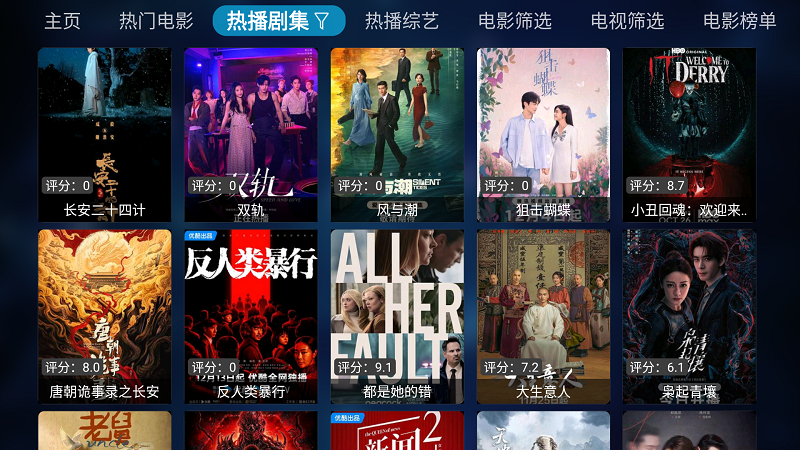Open the 长安二十四计 poster
Image resolution: width=800 pixels, height=450 pixels.
coord(104,134)
